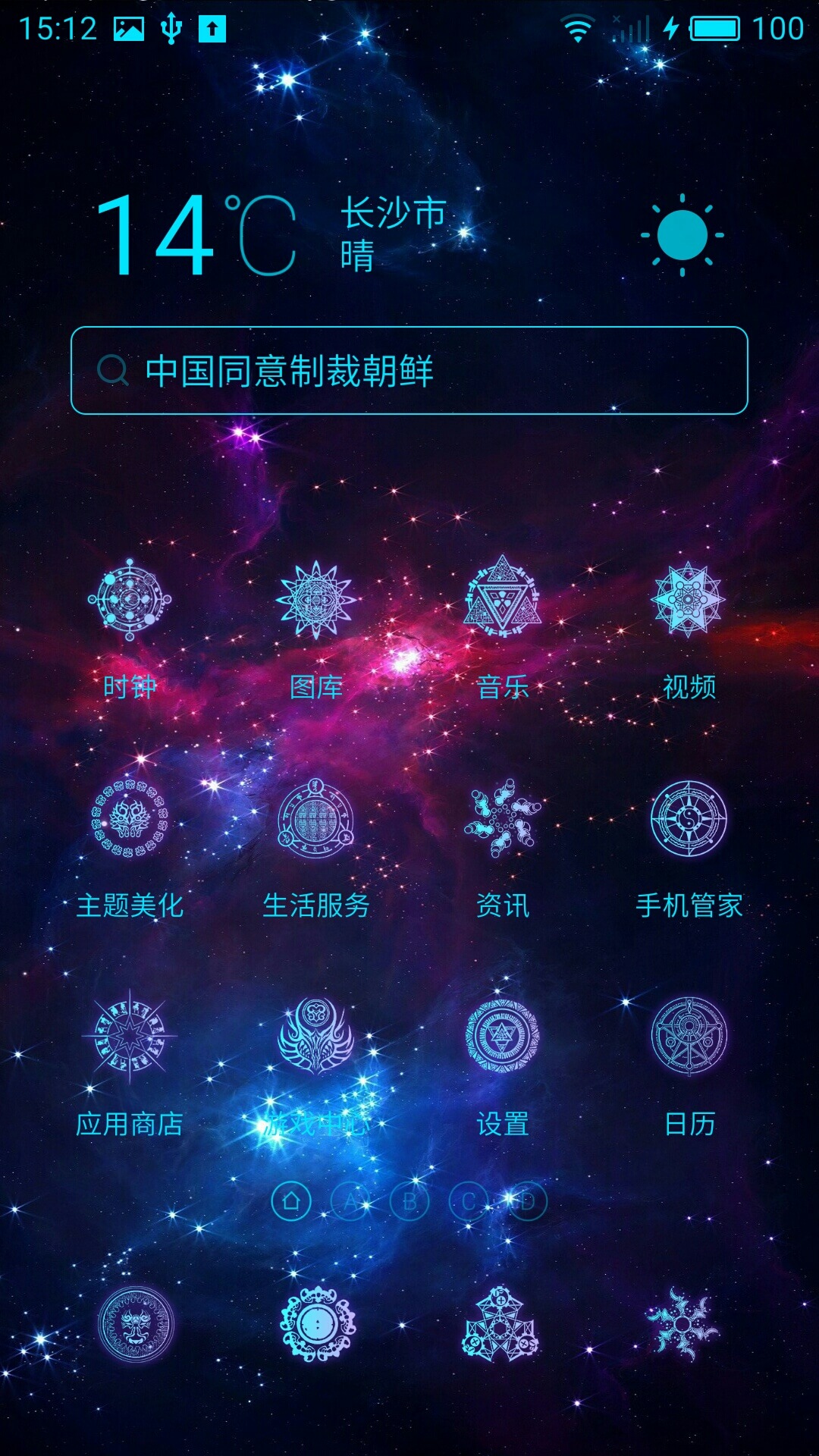
Task: Open the search box with the news headline
Action: click(x=409, y=371)
